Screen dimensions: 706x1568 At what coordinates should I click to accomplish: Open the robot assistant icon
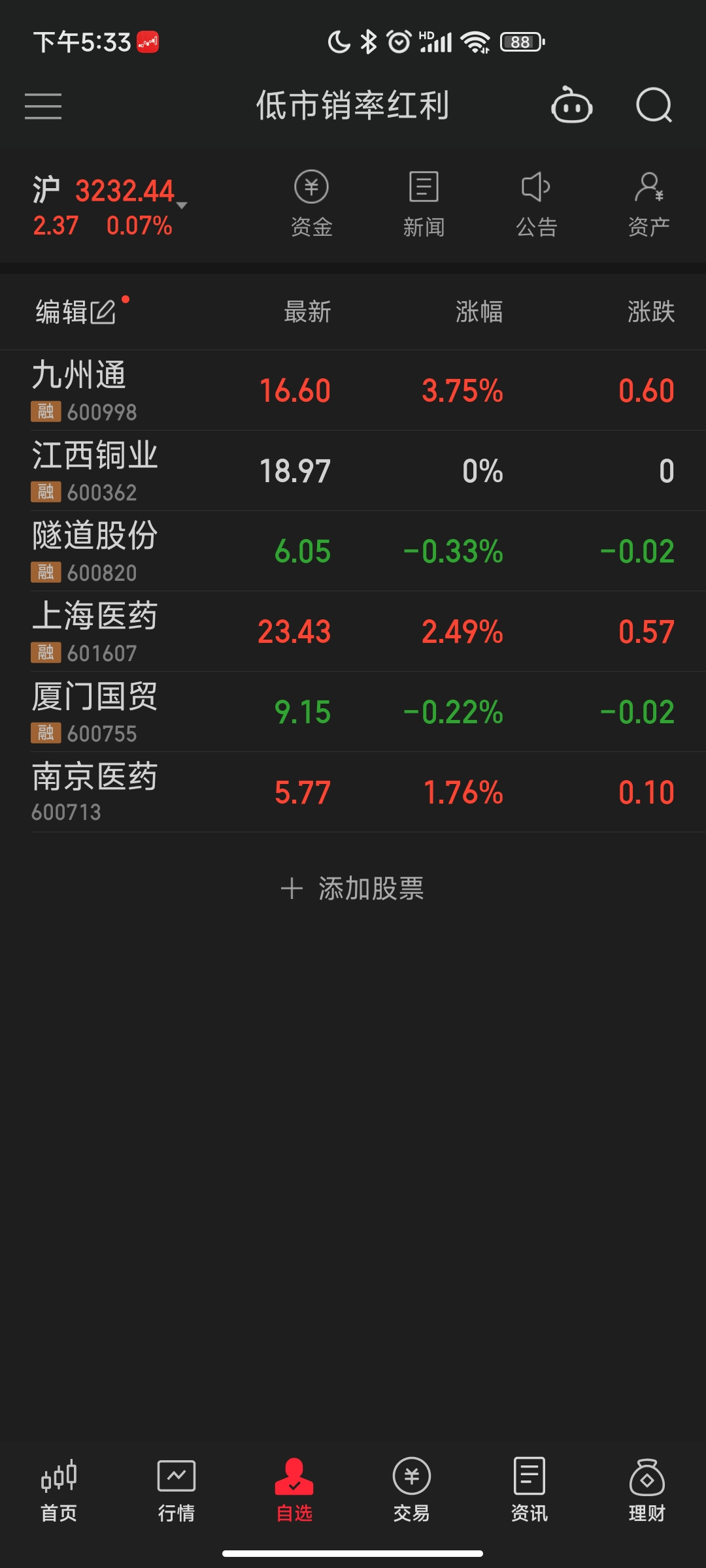[x=571, y=106]
